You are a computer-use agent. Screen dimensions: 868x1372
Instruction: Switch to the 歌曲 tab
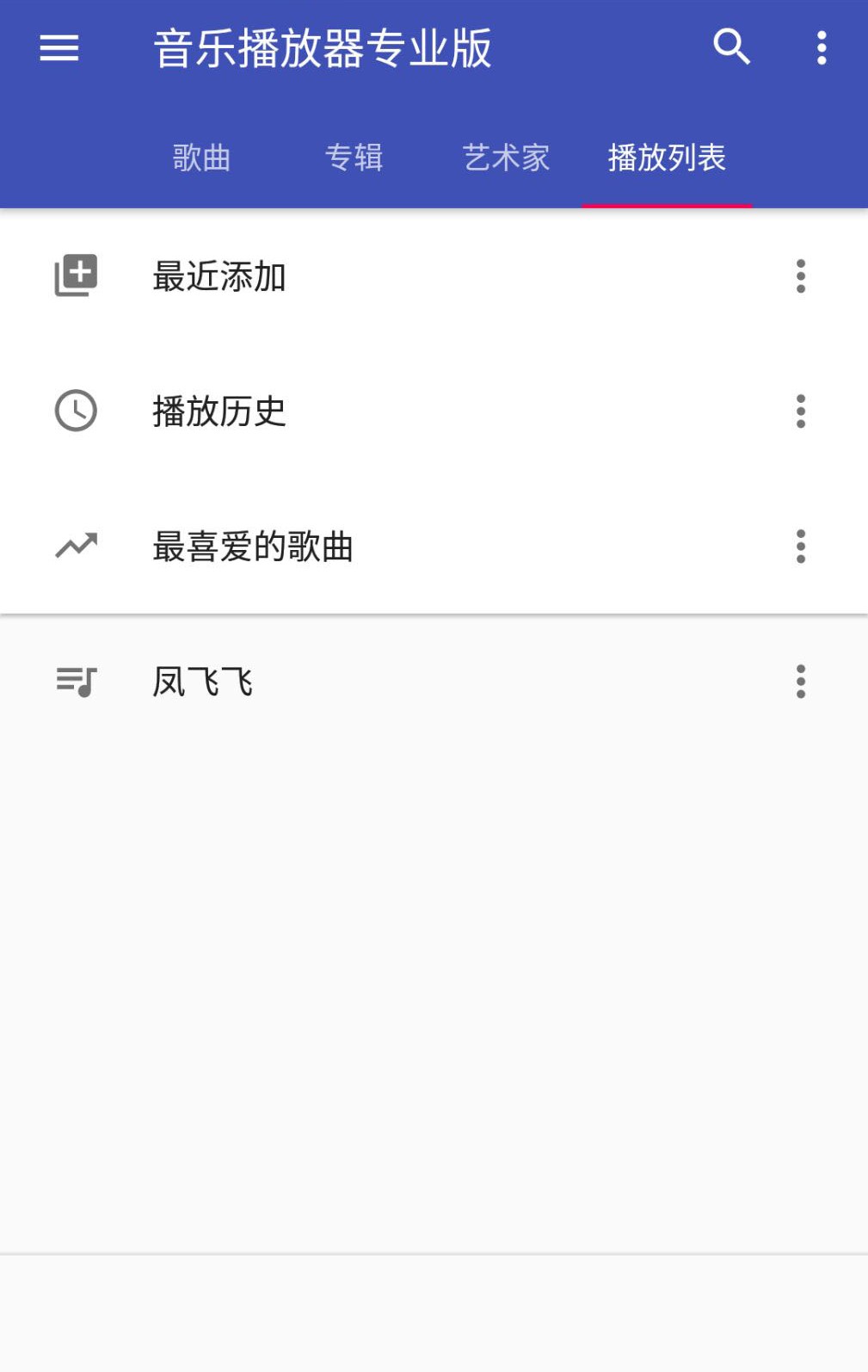click(202, 158)
